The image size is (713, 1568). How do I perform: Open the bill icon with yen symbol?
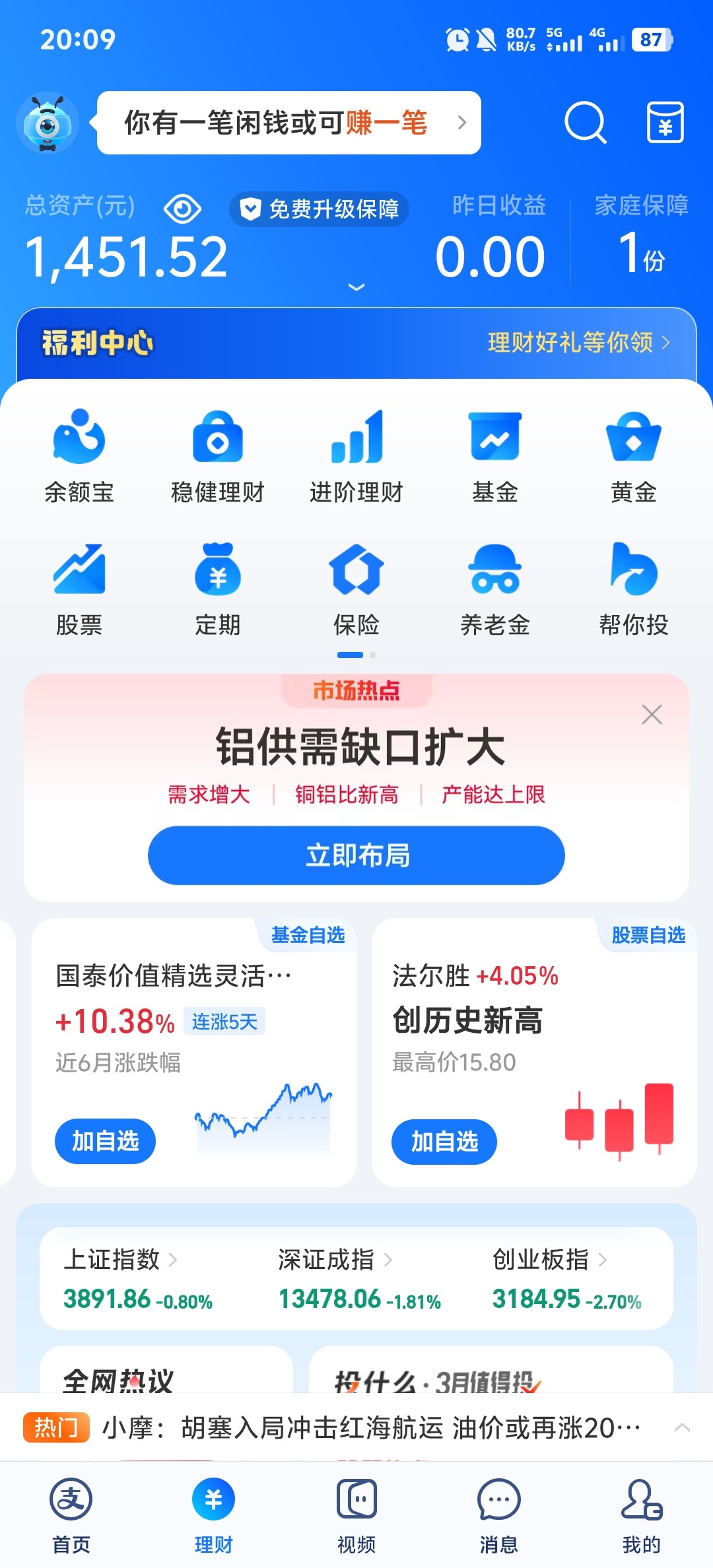665,123
